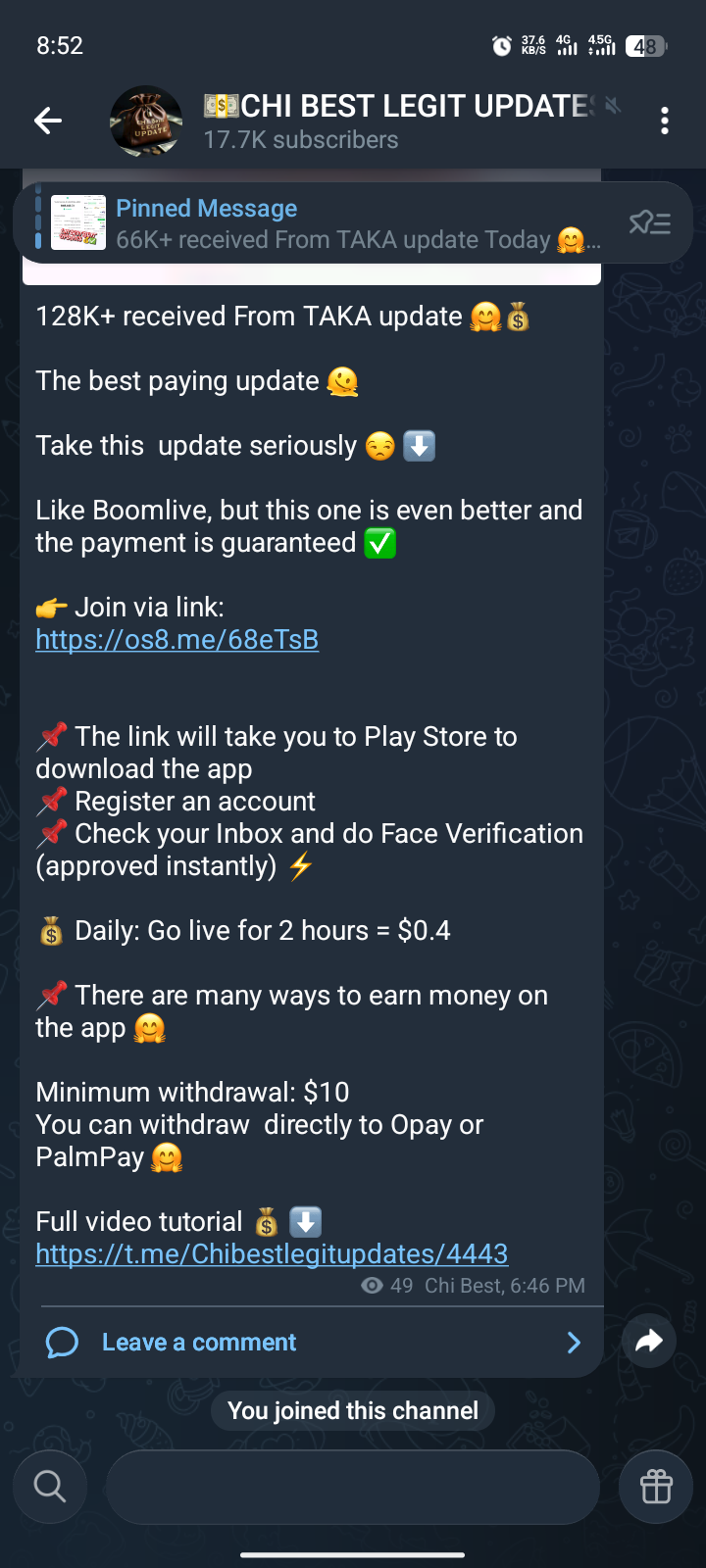The width and height of the screenshot is (706, 1568).
Task: Tap the wide bottom bar button
Action: (x=352, y=1487)
